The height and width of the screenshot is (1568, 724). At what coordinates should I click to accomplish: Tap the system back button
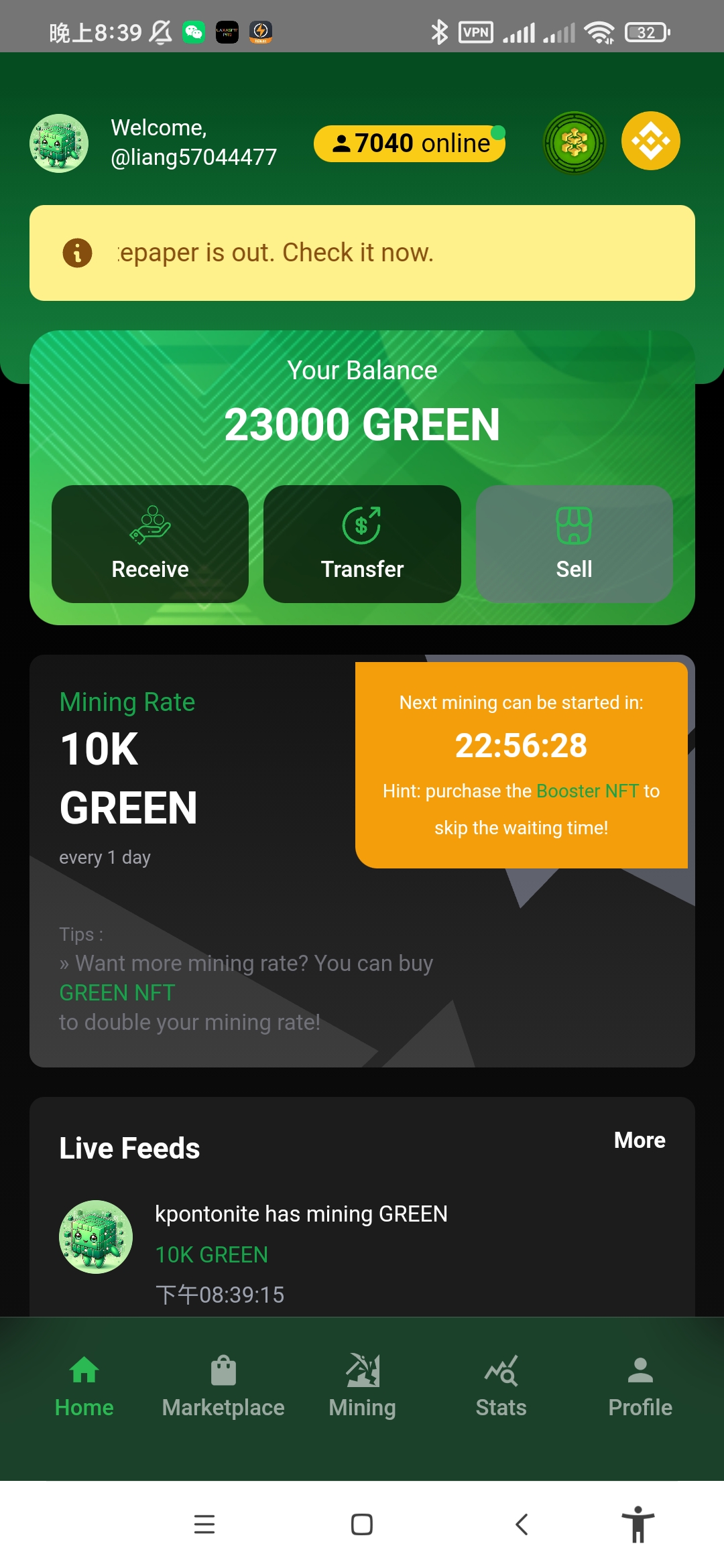coord(522,1524)
